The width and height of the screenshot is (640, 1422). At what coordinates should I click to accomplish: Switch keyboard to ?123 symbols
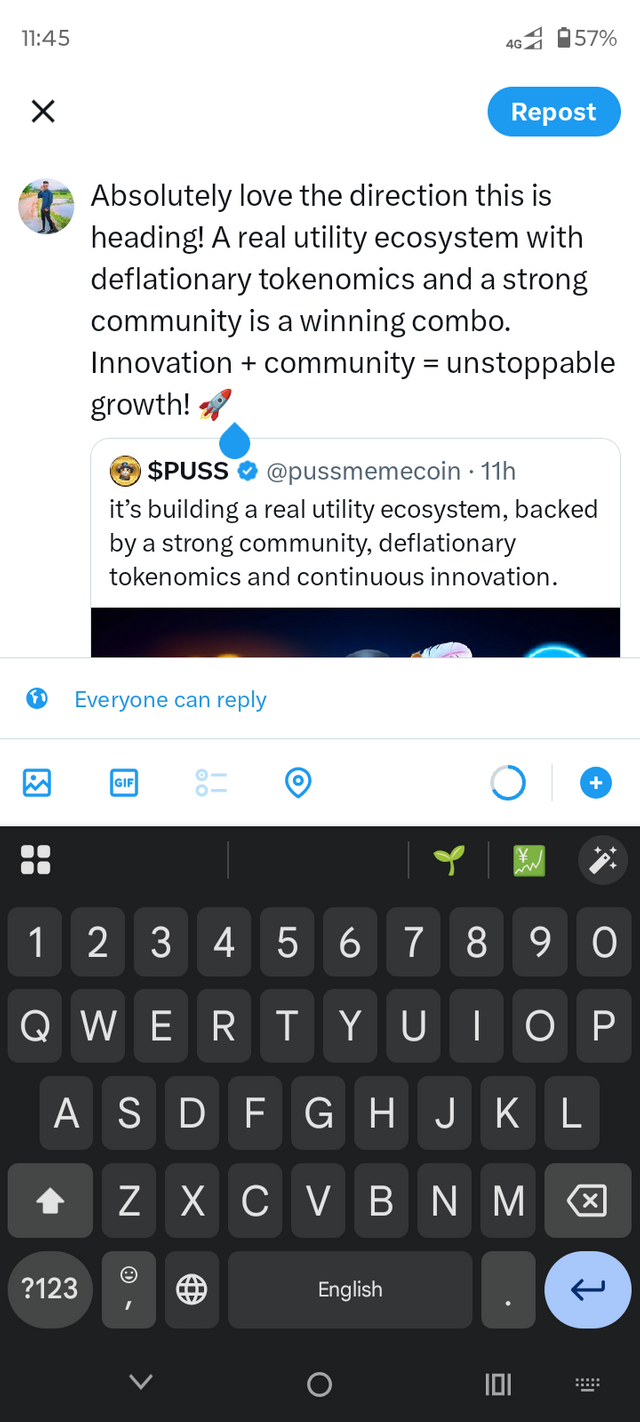[x=50, y=1289]
